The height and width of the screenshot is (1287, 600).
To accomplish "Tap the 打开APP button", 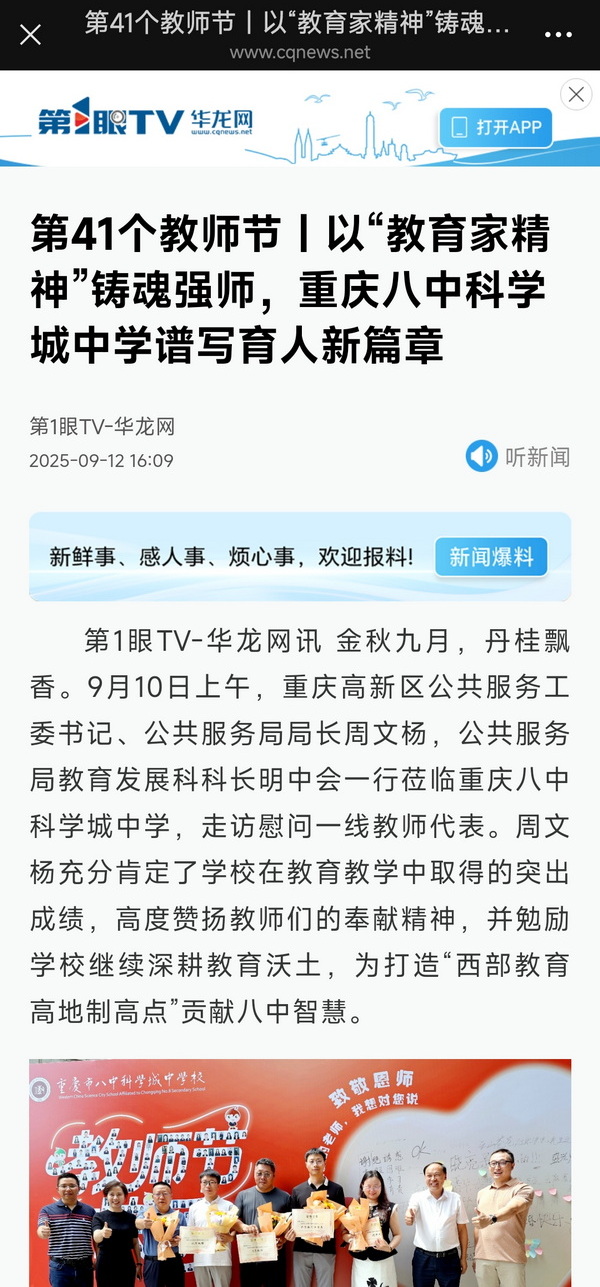I will [496, 127].
